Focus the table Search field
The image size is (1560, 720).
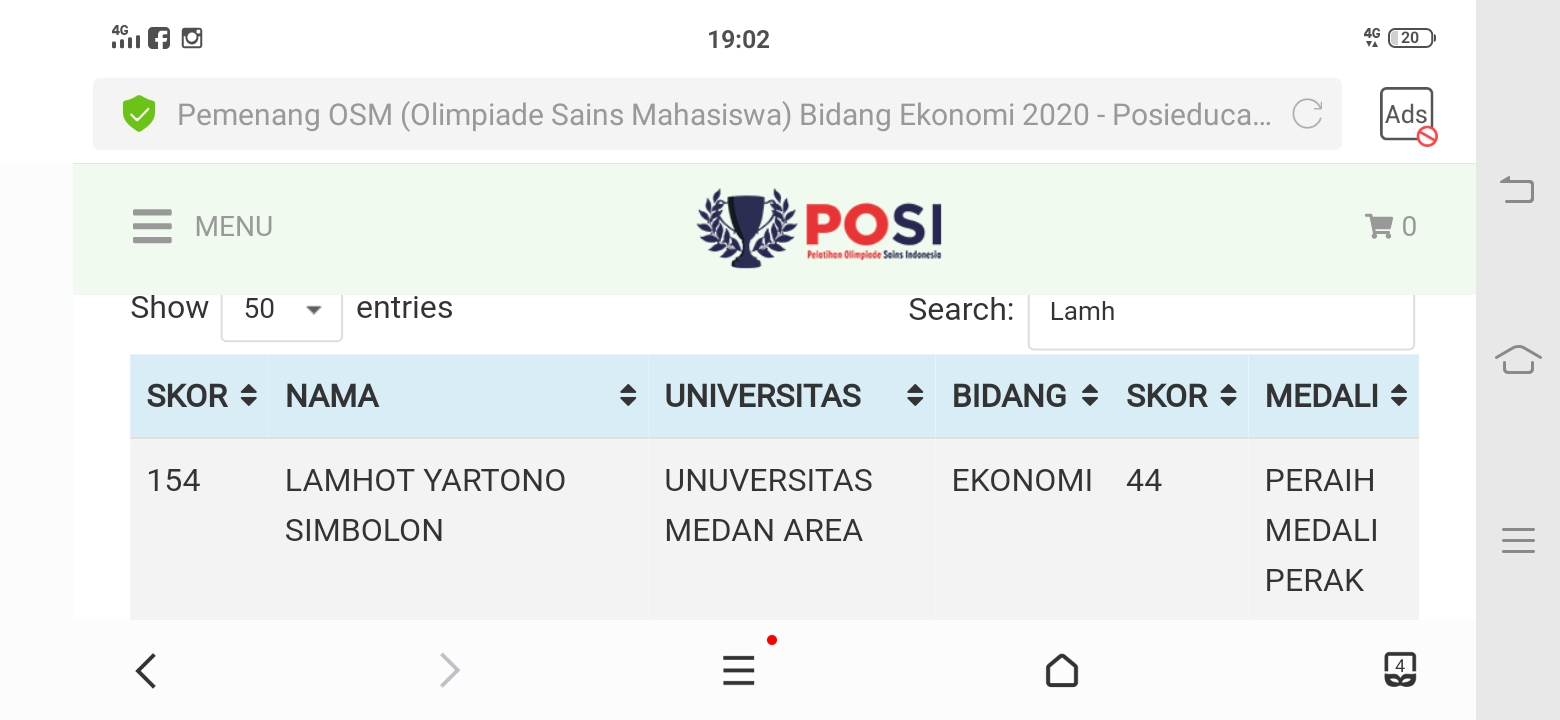click(x=1220, y=312)
